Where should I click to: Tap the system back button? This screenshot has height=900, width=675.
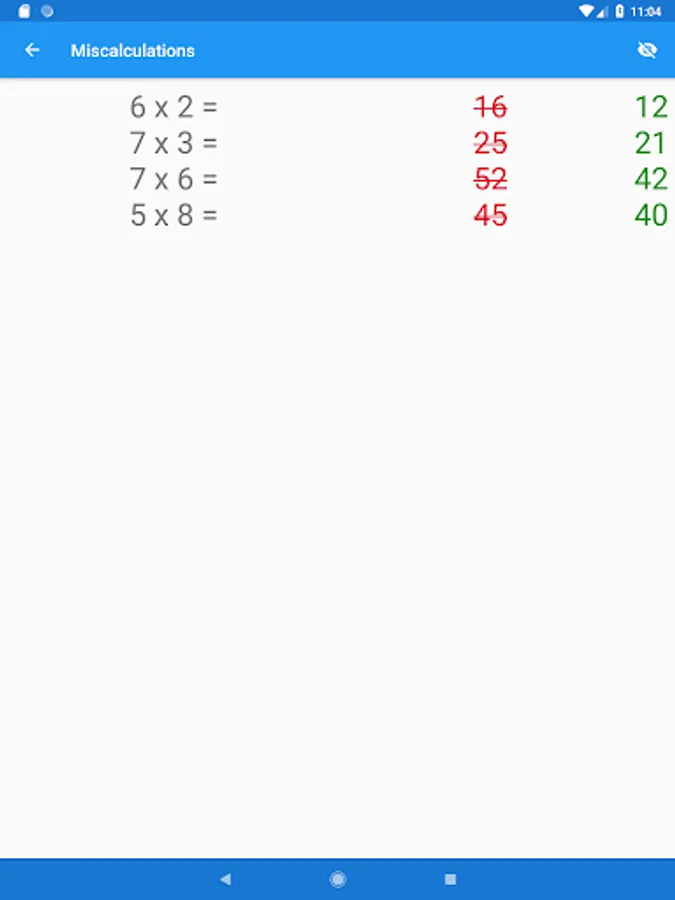225,879
